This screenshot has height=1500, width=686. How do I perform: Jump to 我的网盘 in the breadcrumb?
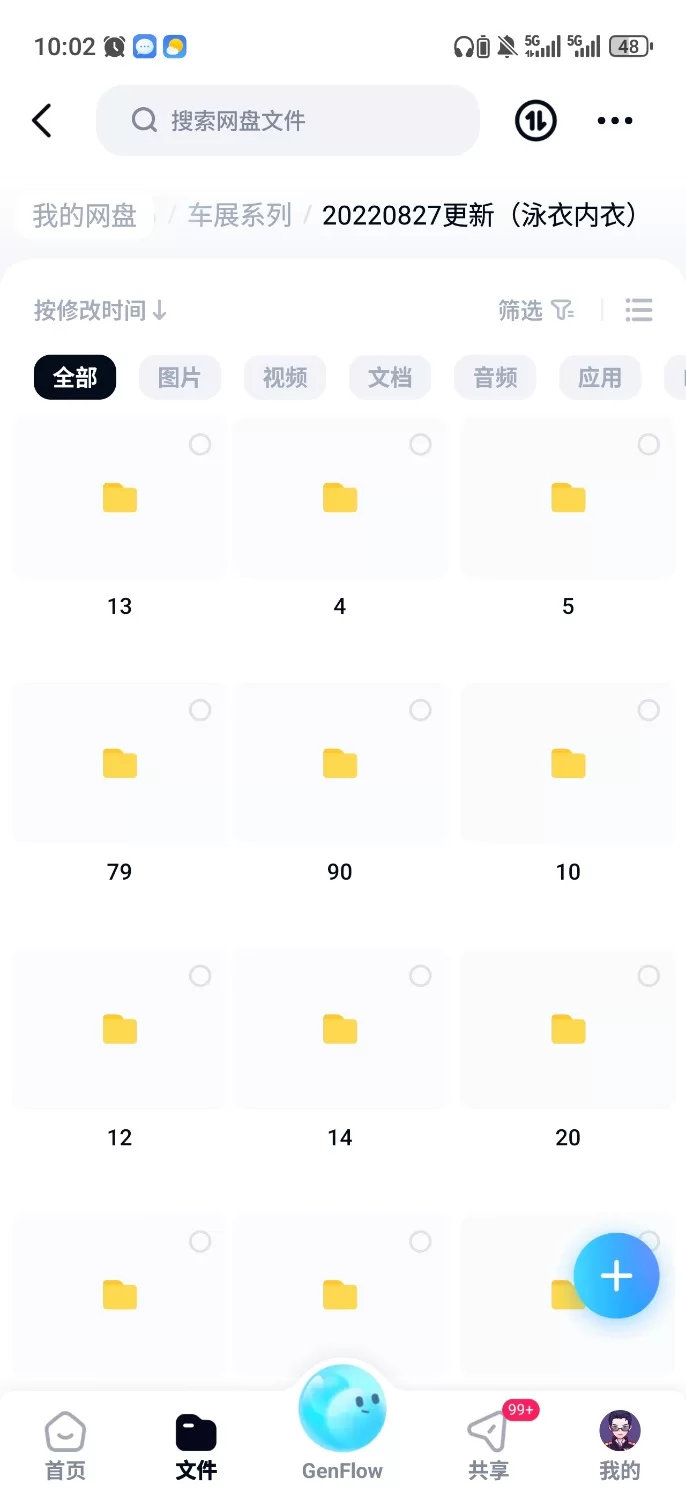85,215
